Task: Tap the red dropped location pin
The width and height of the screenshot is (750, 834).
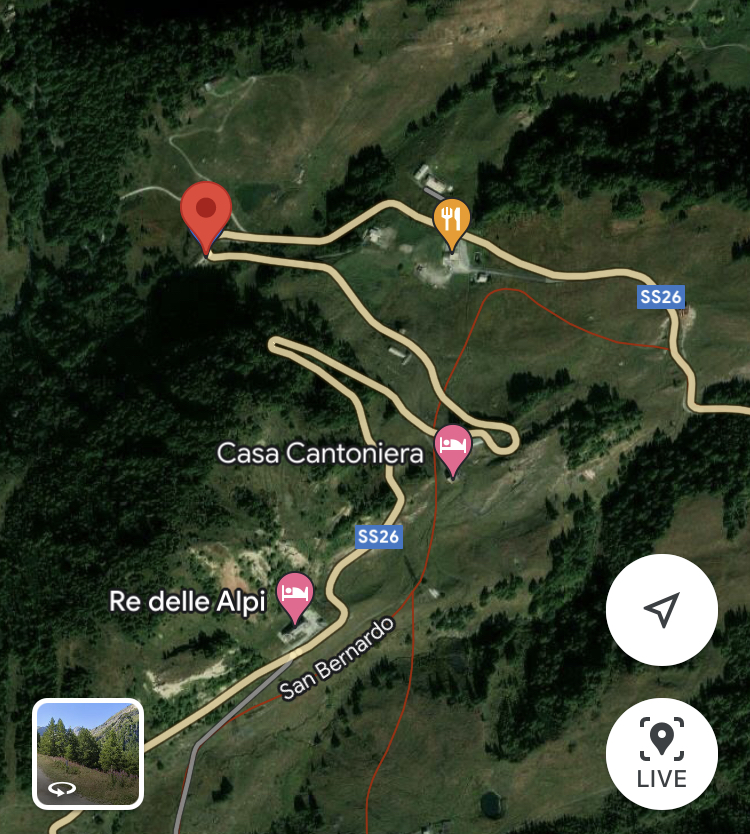Action: coord(206,213)
